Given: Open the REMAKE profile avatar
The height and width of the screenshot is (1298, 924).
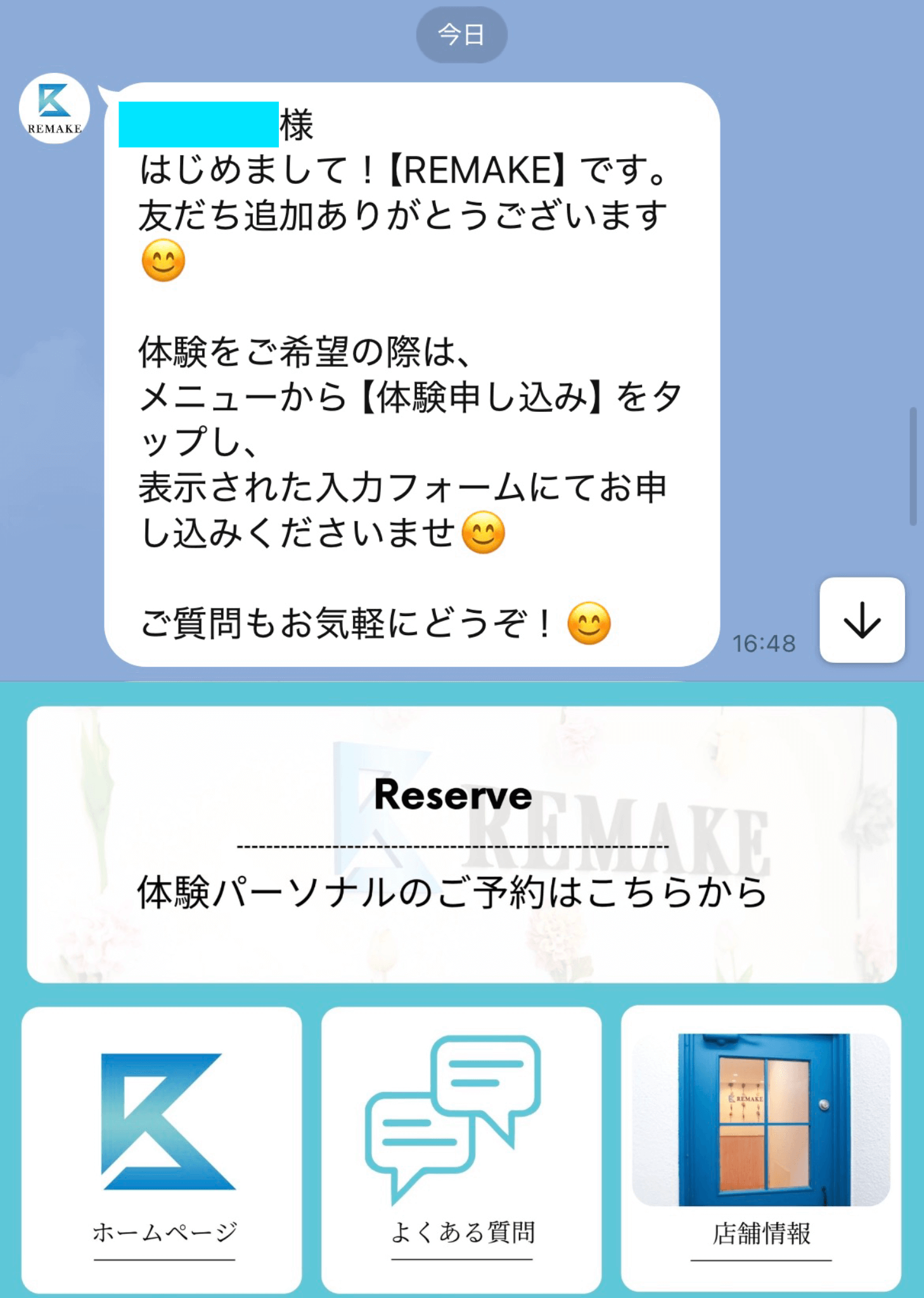Looking at the screenshot, I should point(55,108).
